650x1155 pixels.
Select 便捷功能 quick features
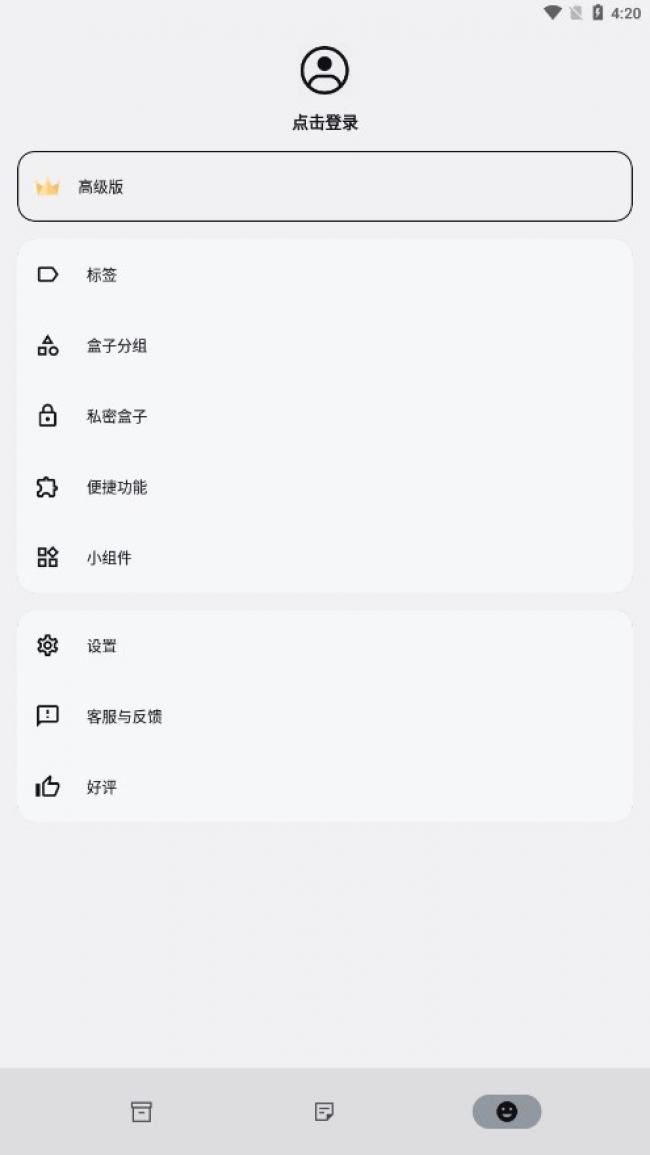[325, 487]
